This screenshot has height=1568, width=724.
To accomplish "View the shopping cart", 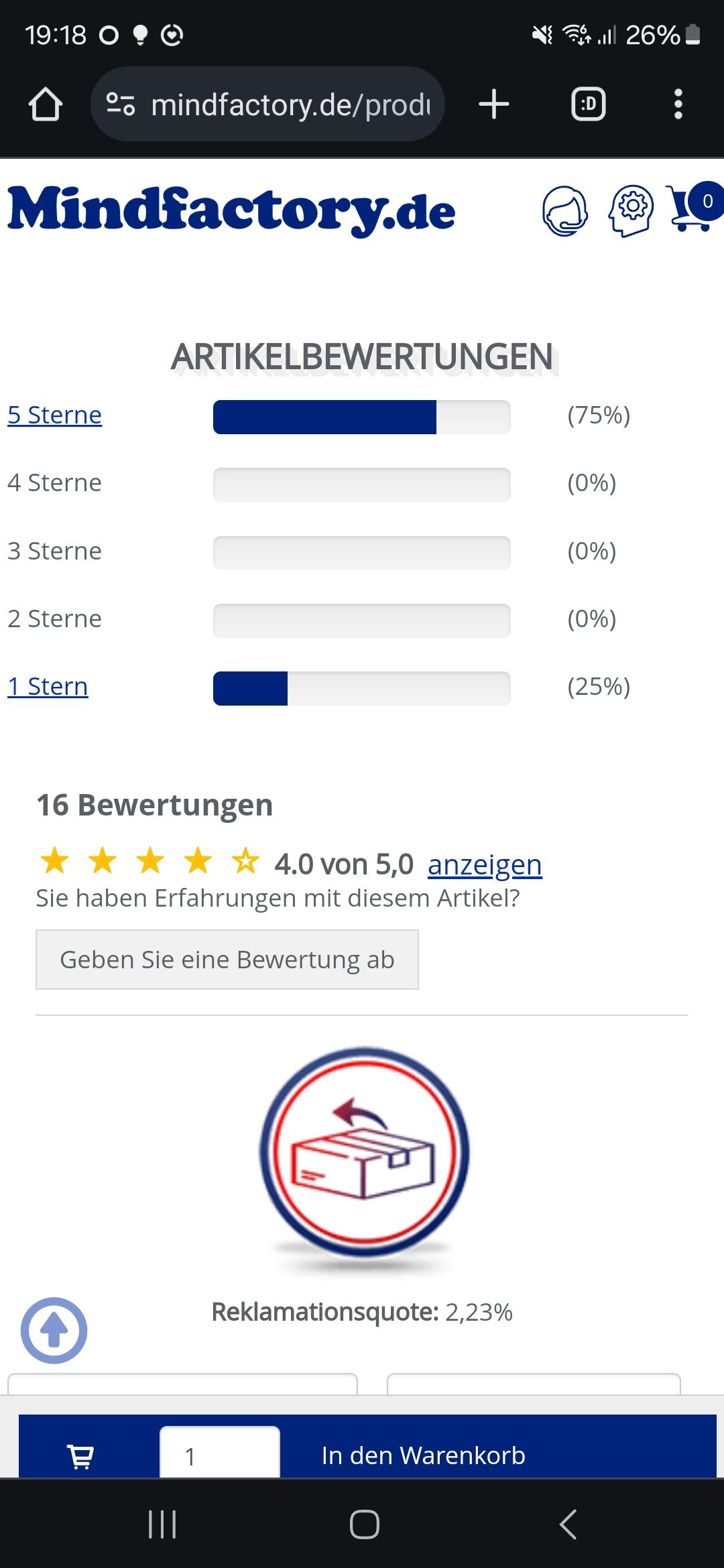I will pyautogui.click(x=694, y=208).
